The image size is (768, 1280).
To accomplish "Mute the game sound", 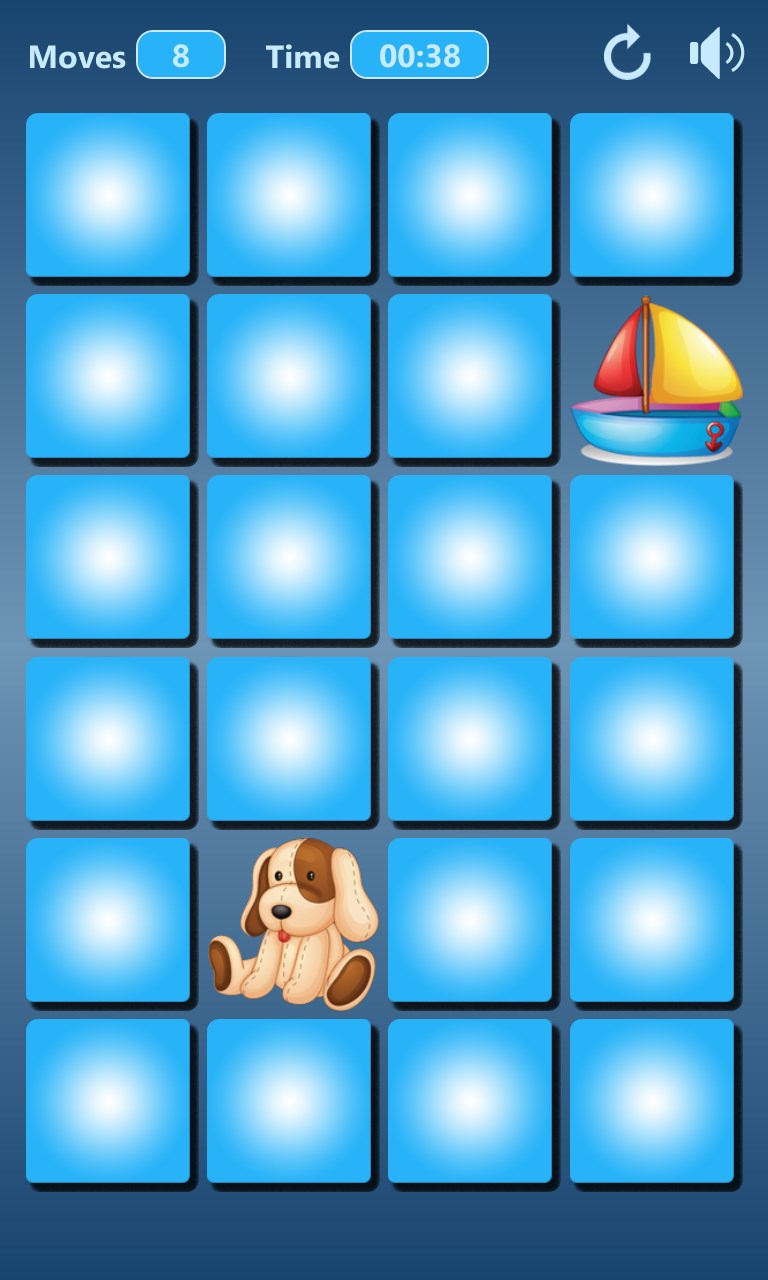I will point(716,53).
